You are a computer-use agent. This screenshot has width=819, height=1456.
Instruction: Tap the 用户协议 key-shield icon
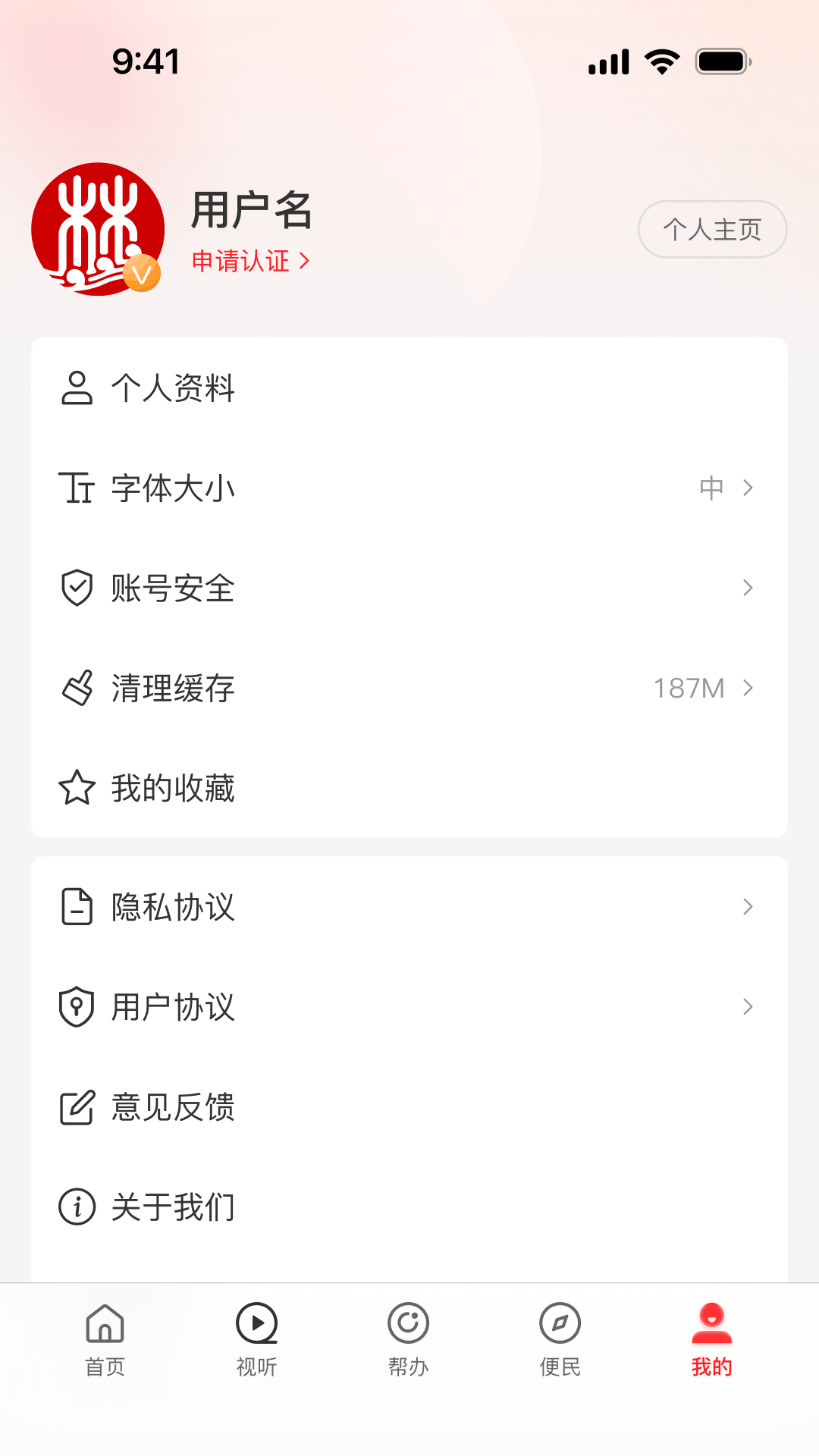[x=76, y=1007]
